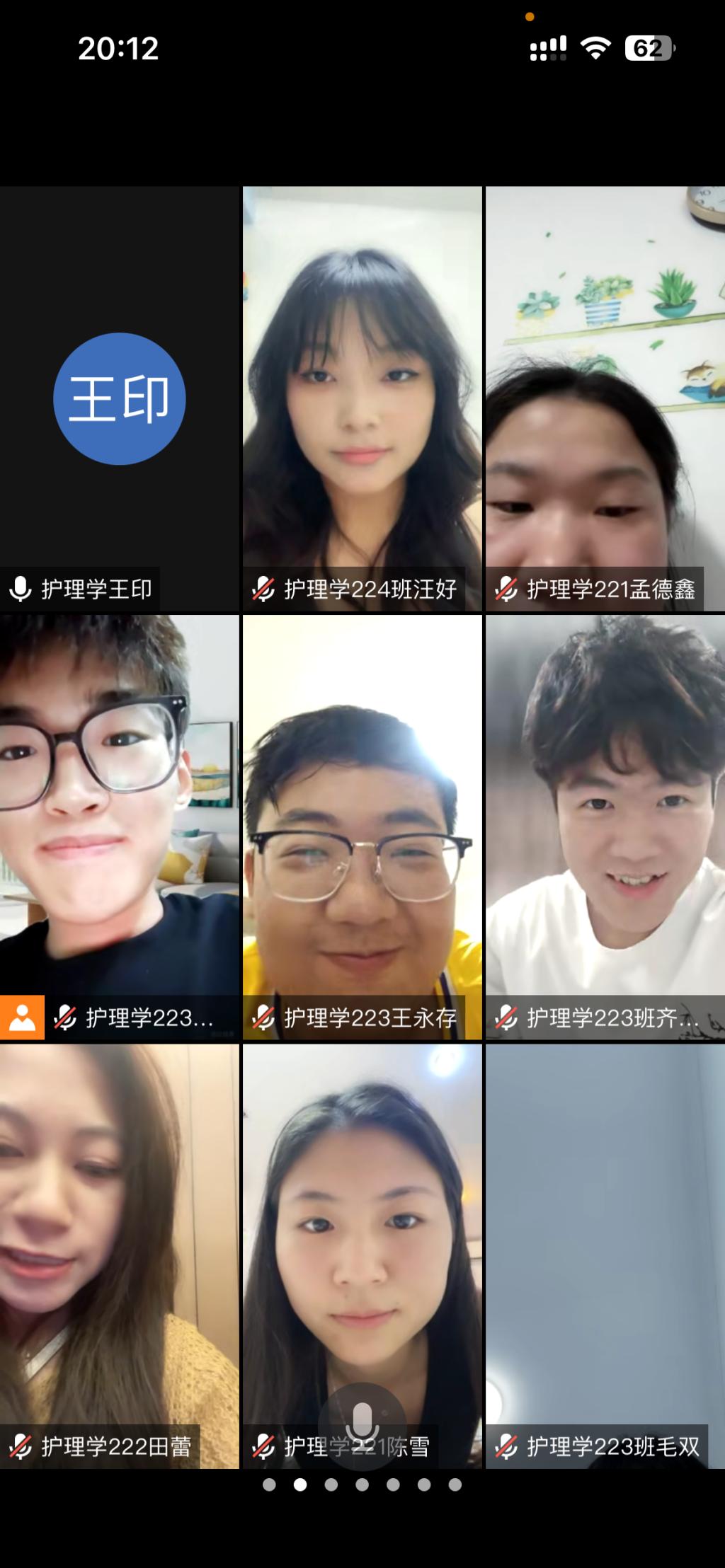Open 护理学王印's participant tile

tap(119, 398)
